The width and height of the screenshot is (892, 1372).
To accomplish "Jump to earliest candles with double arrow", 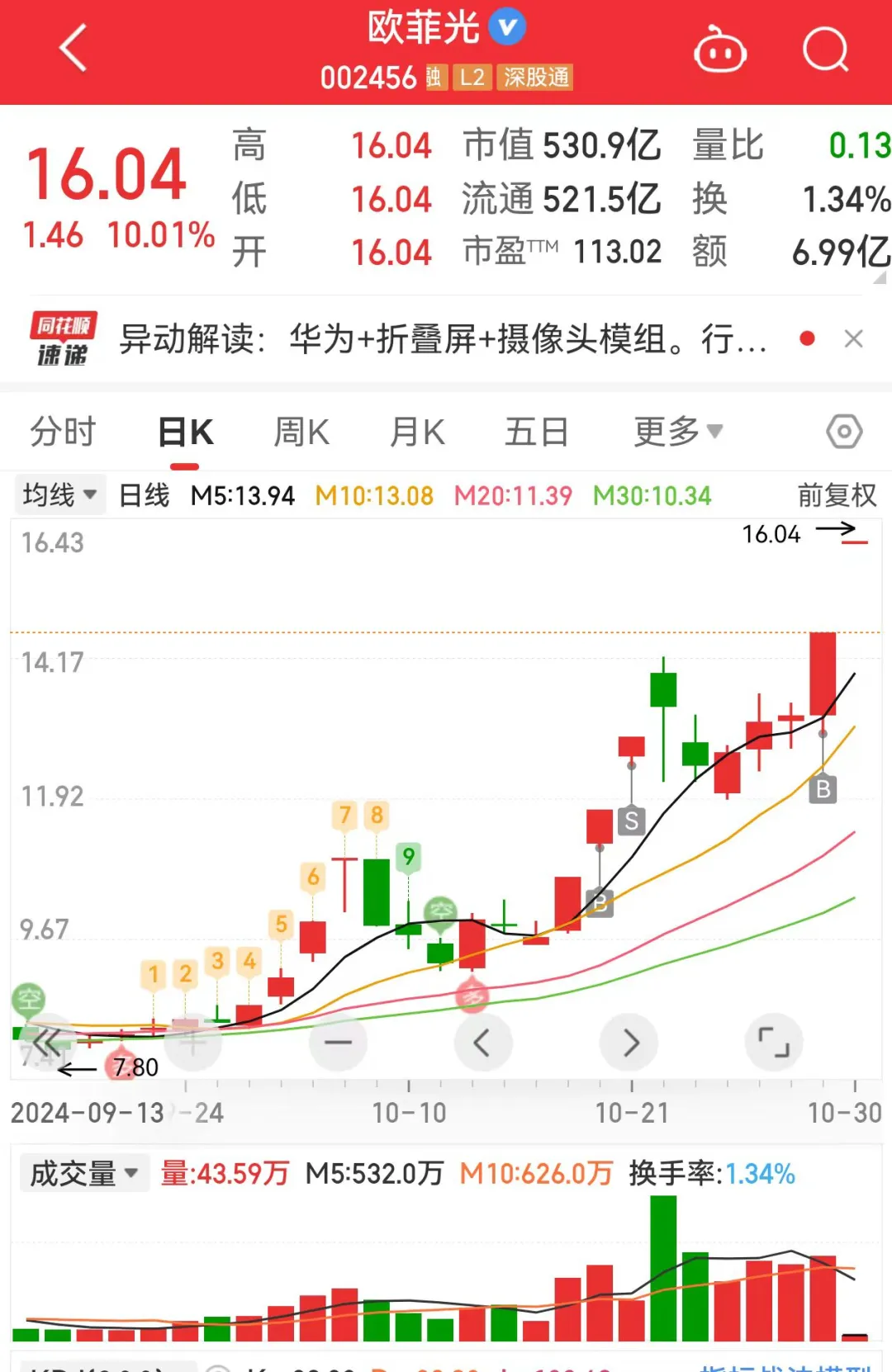I will click(46, 1043).
